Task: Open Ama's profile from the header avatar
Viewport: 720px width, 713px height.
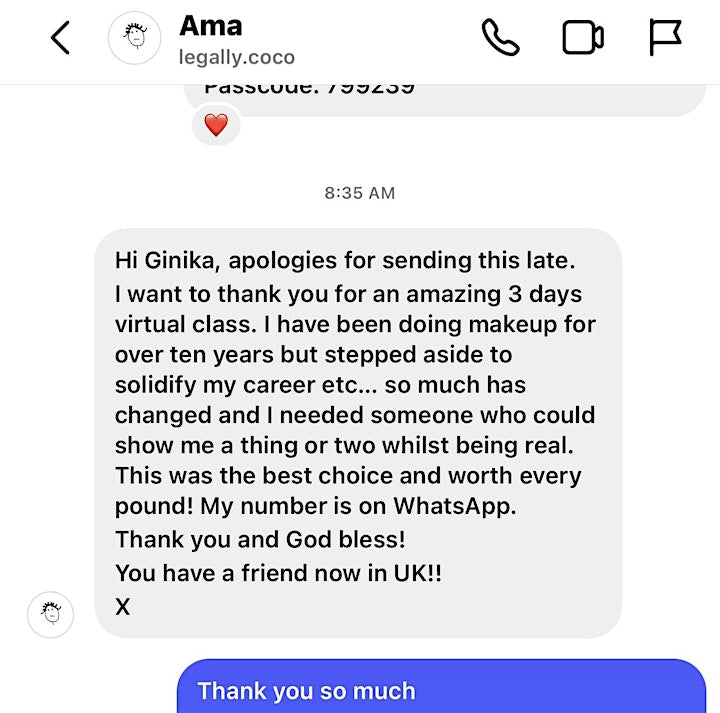Action: (x=135, y=39)
